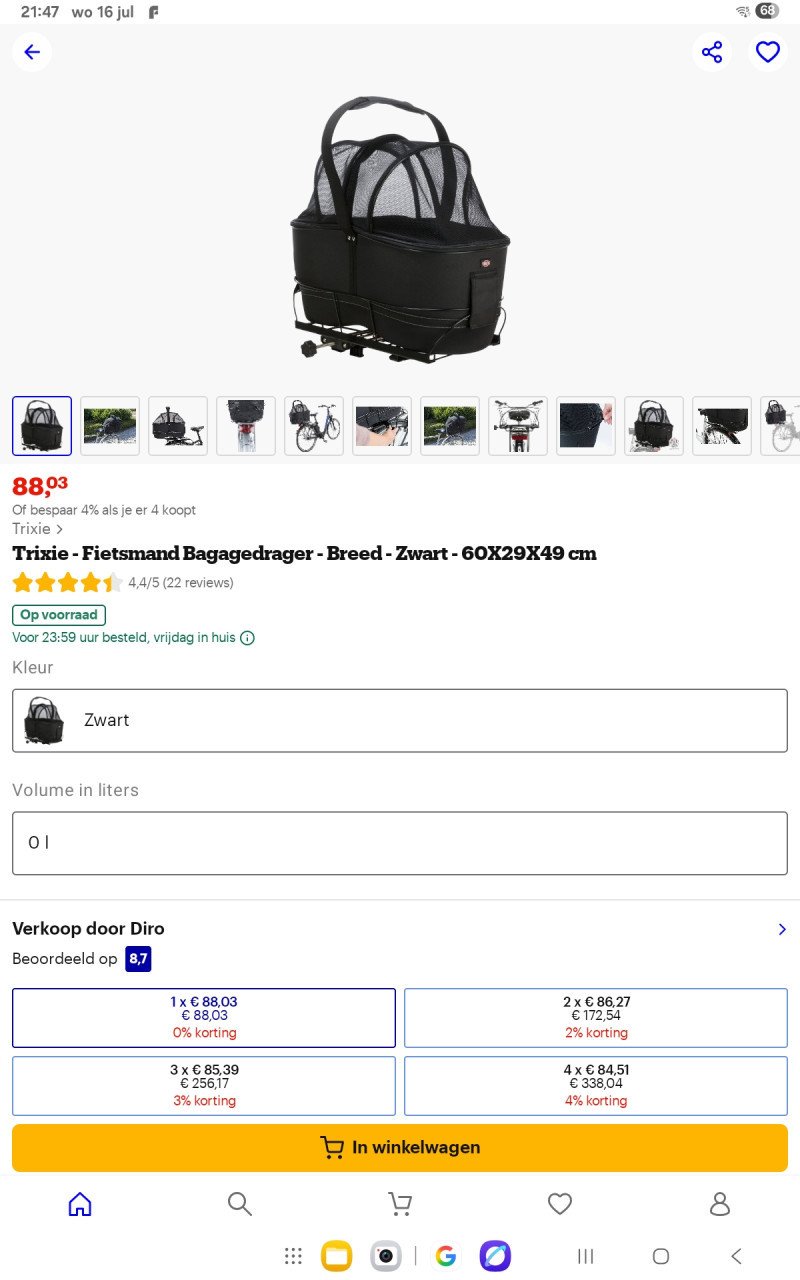The width and height of the screenshot is (800, 1280).
Task: Choose the 1 x € 88,03 quantity option
Action: click(x=204, y=1017)
